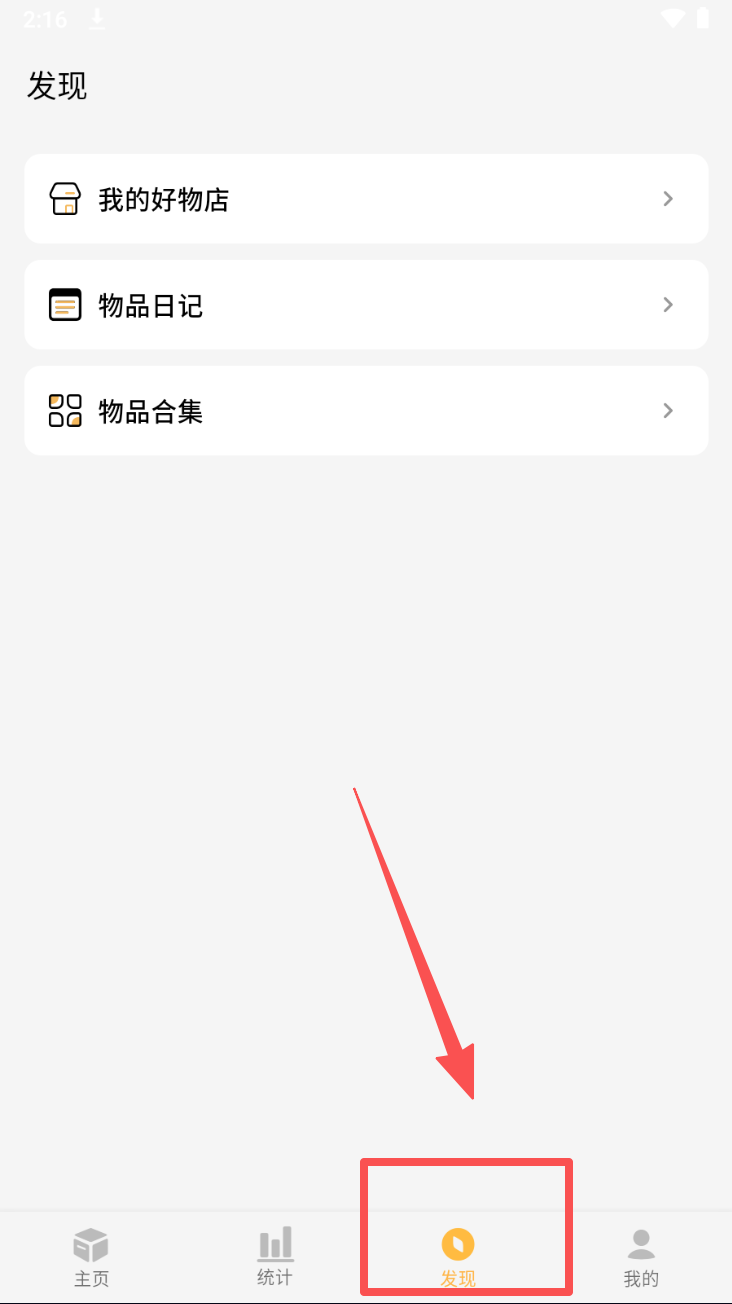Switch to the 主页 tab
This screenshot has height=1304, width=732.
tap(91, 1257)
